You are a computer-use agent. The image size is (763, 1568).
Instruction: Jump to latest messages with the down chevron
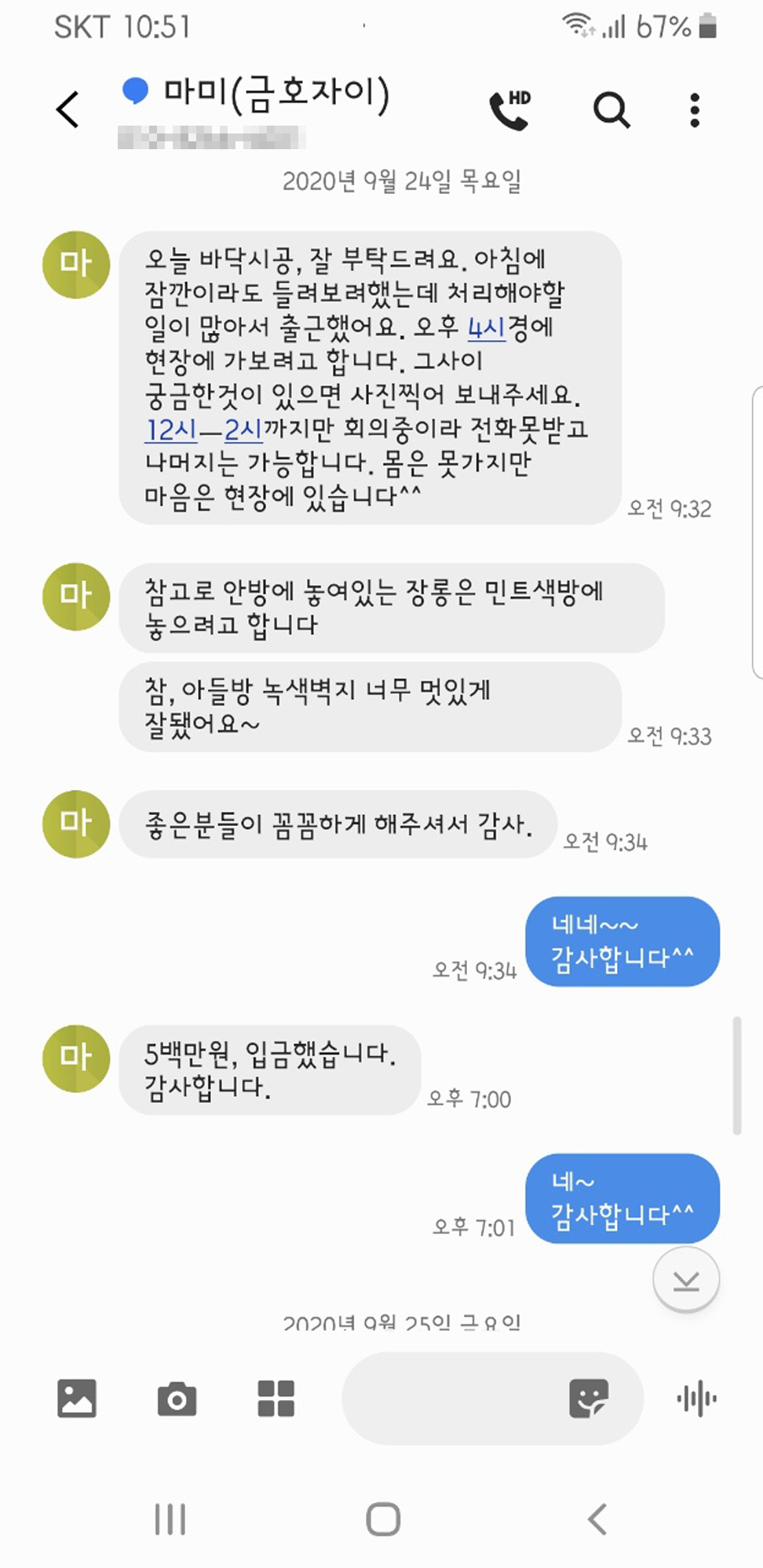pos(685,1278)
